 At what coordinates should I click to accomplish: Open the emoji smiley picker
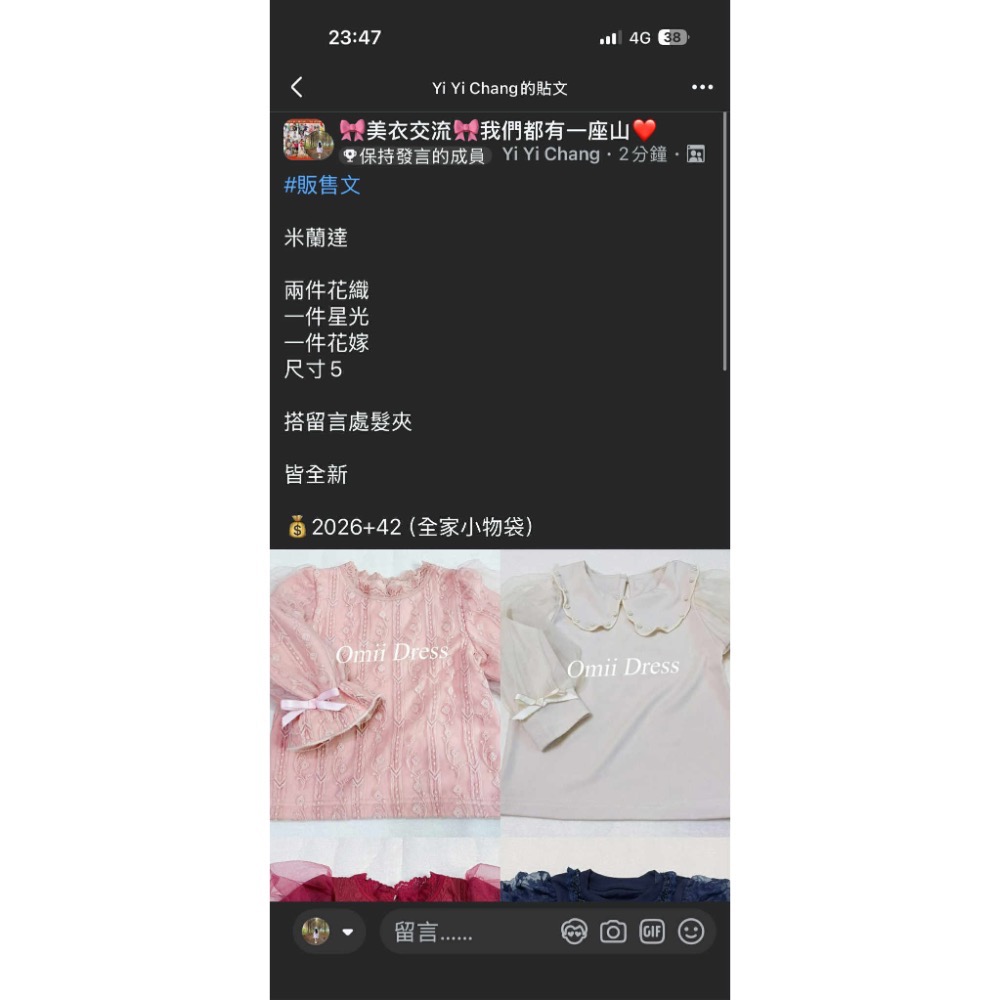point(691,932)
